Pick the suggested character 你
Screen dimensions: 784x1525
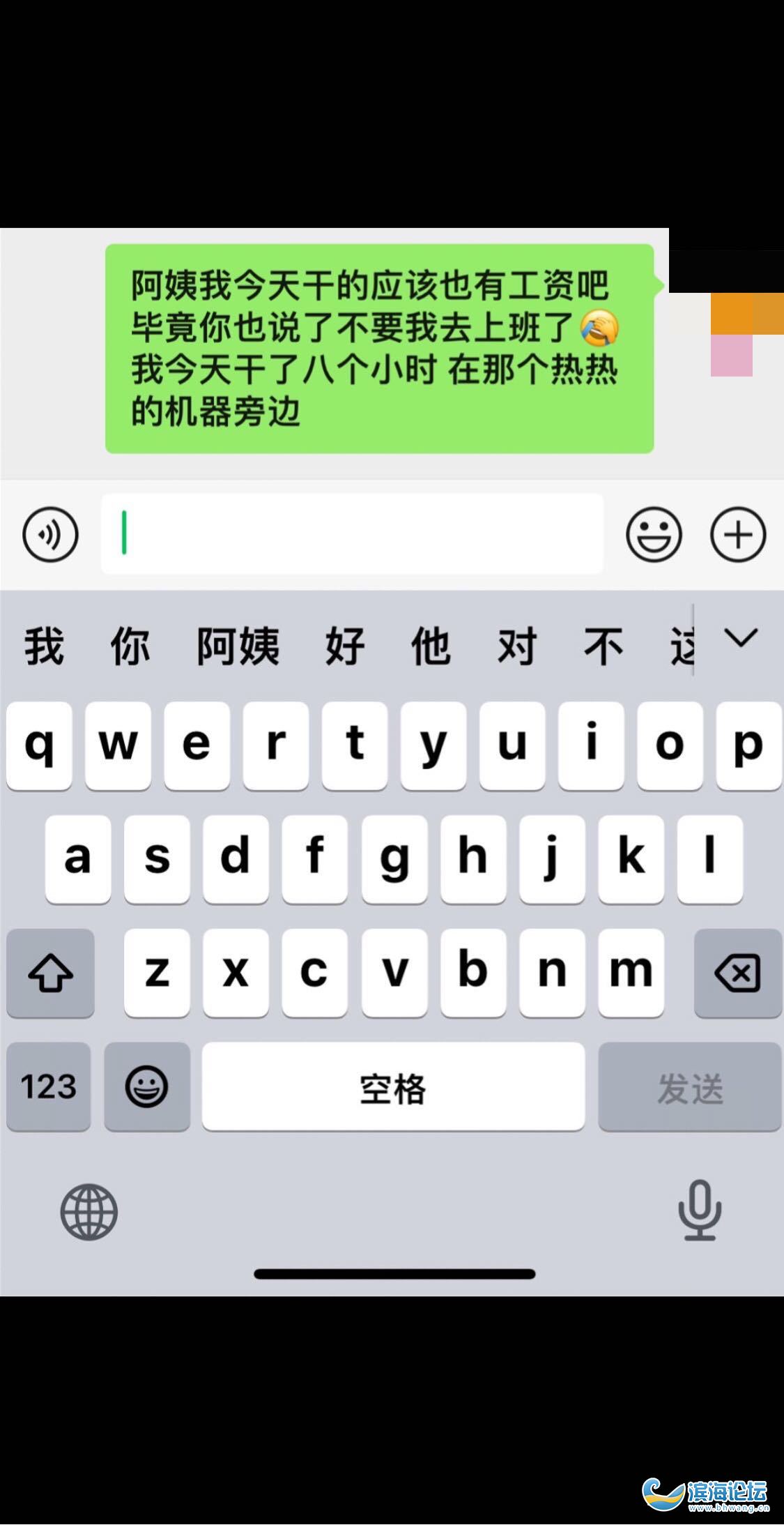[x=130, y=646]
